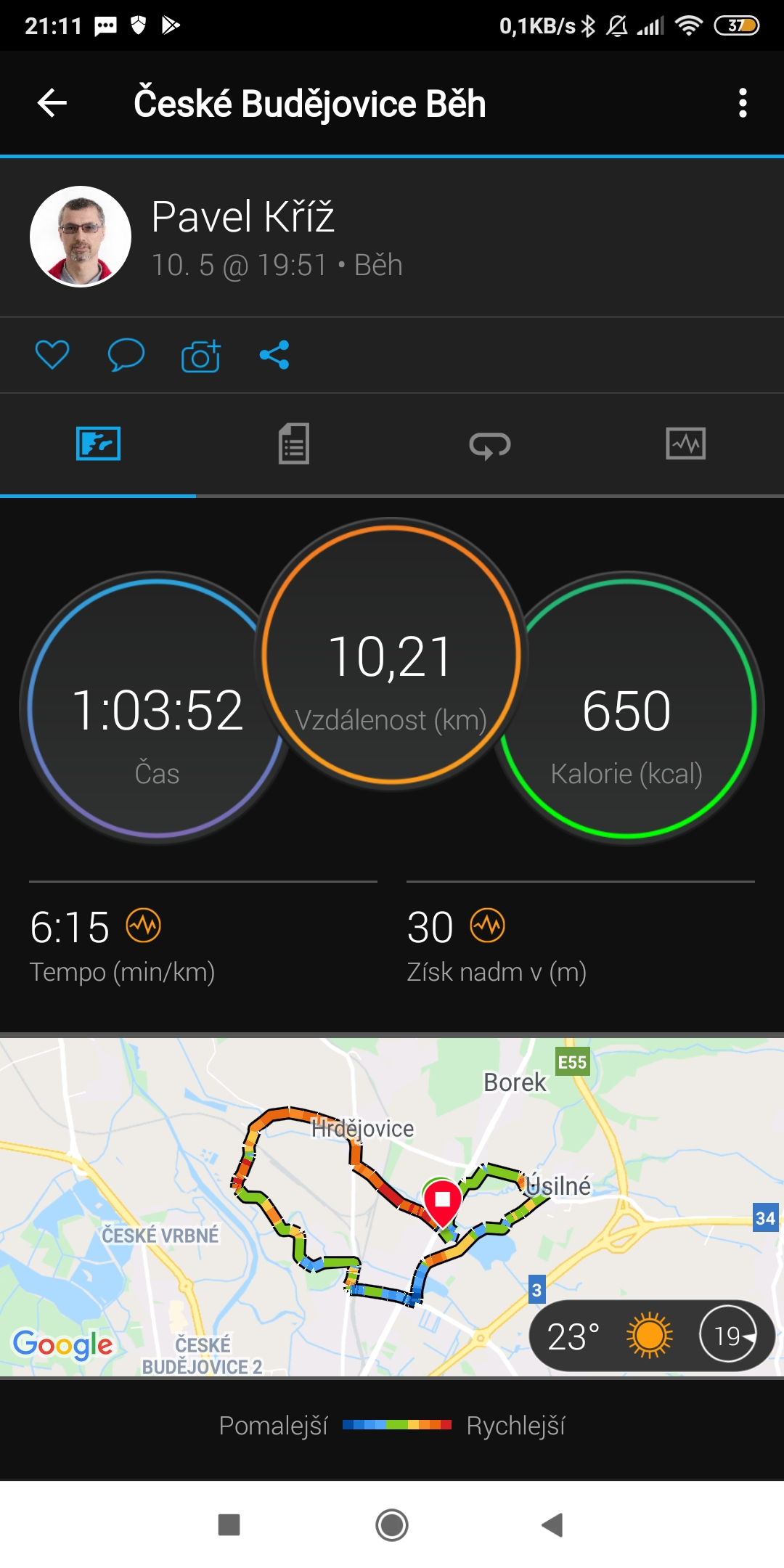Screen dimensions: 784x1568
Task: Open the three-dot overflow menu
Action: pos(742,103)
